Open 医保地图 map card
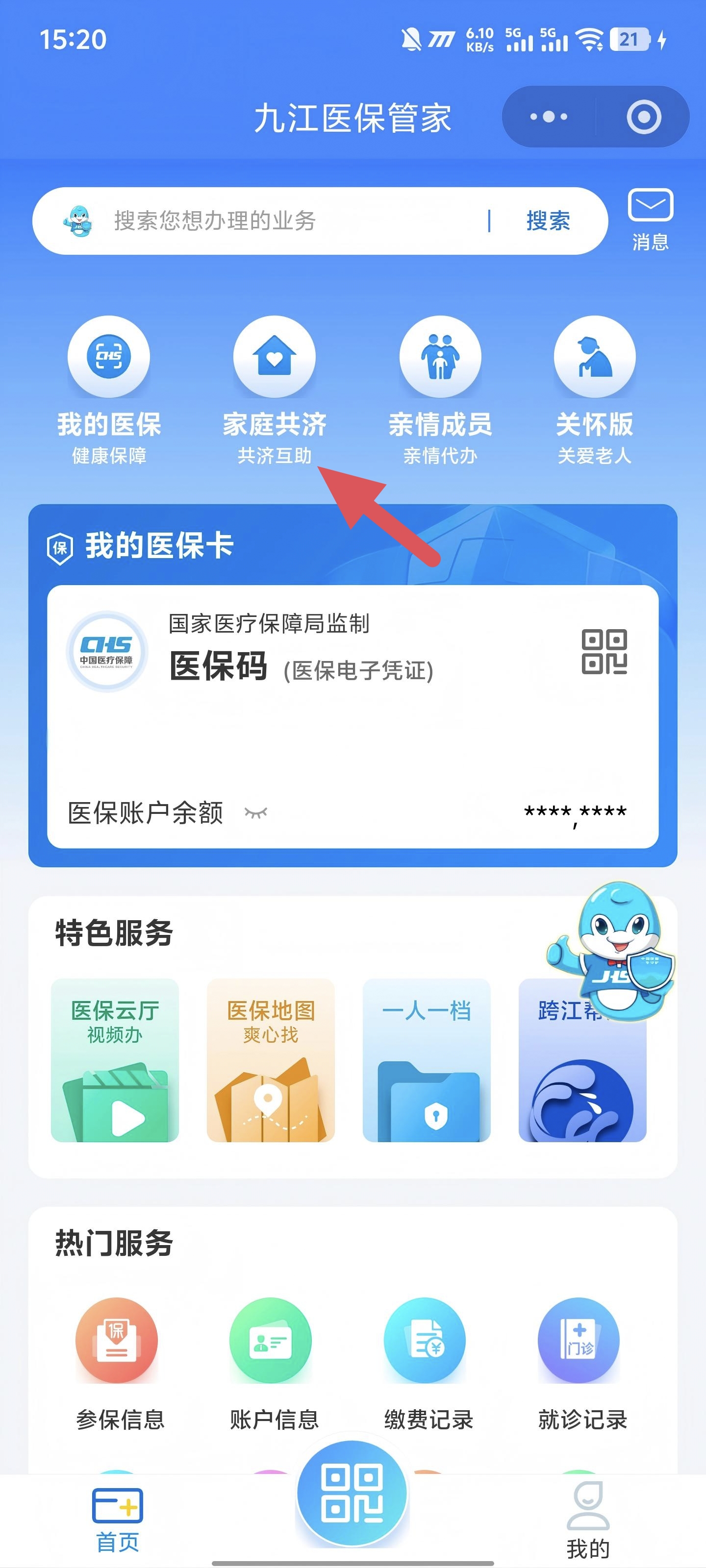Viewport: 706px width, 1568px height. [271, 1060]
